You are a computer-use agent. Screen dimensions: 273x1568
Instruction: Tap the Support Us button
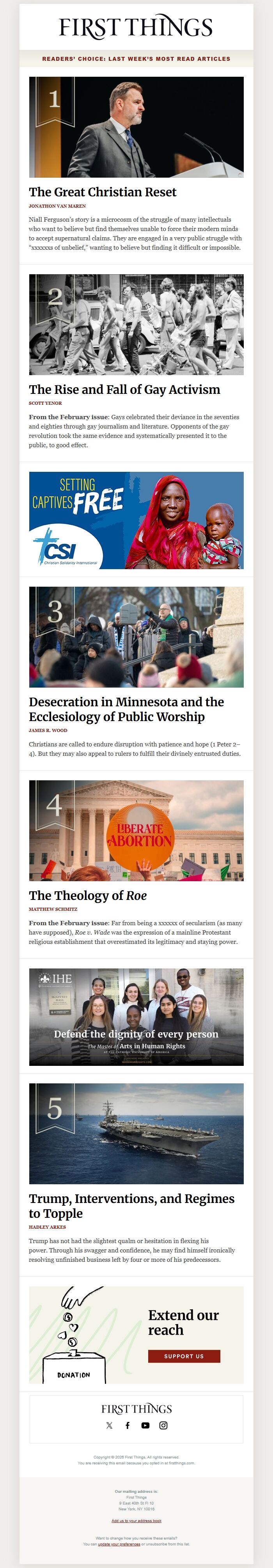click(184, 1356)
